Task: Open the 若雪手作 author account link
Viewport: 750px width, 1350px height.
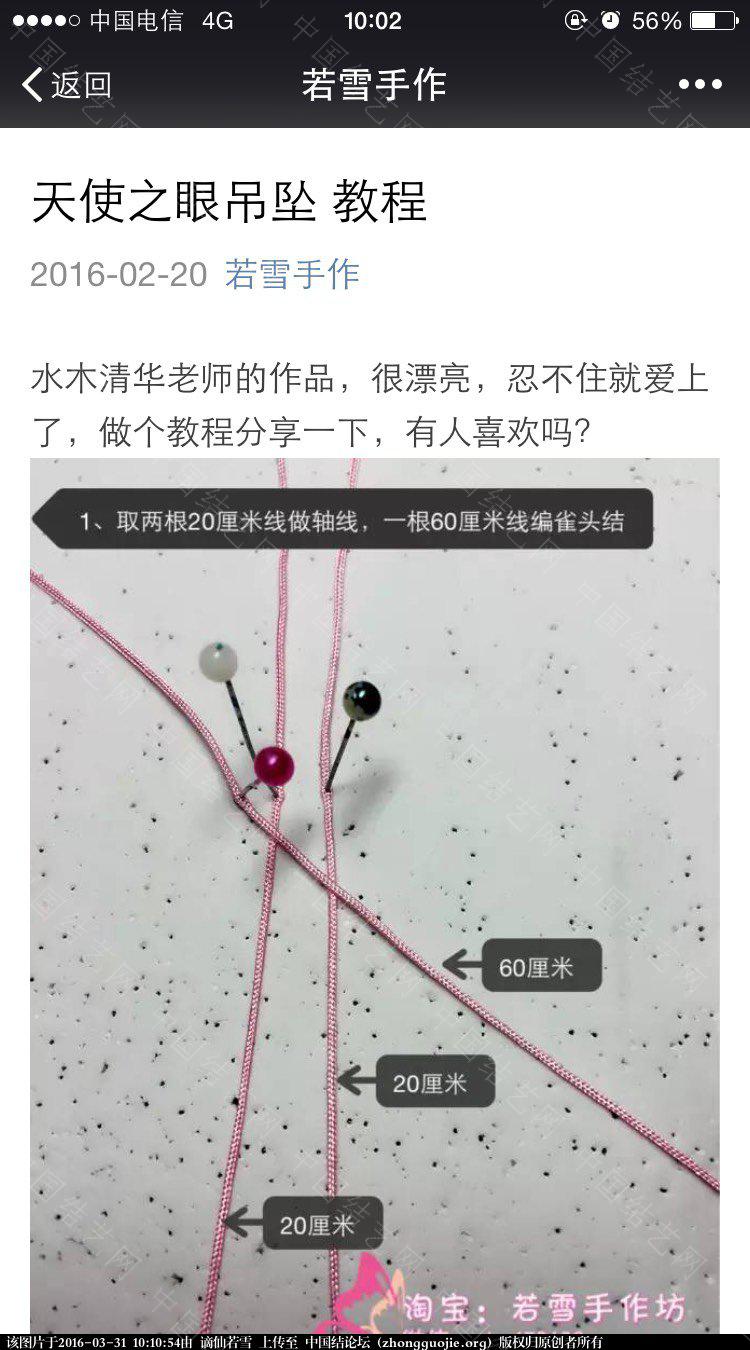Action: pyautogui.click(x=292, y=274)
